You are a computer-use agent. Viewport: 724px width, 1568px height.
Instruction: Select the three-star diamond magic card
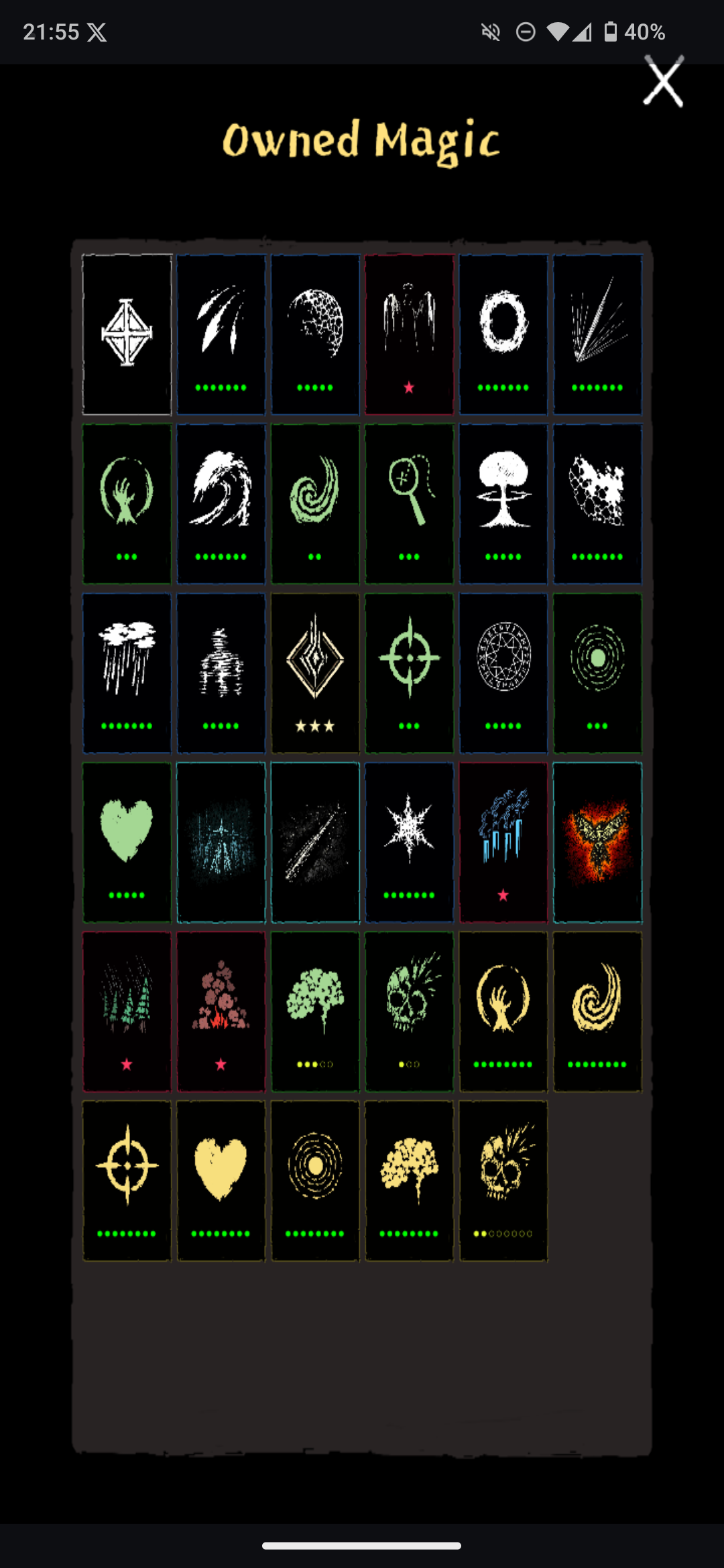[x=315, y=672]
